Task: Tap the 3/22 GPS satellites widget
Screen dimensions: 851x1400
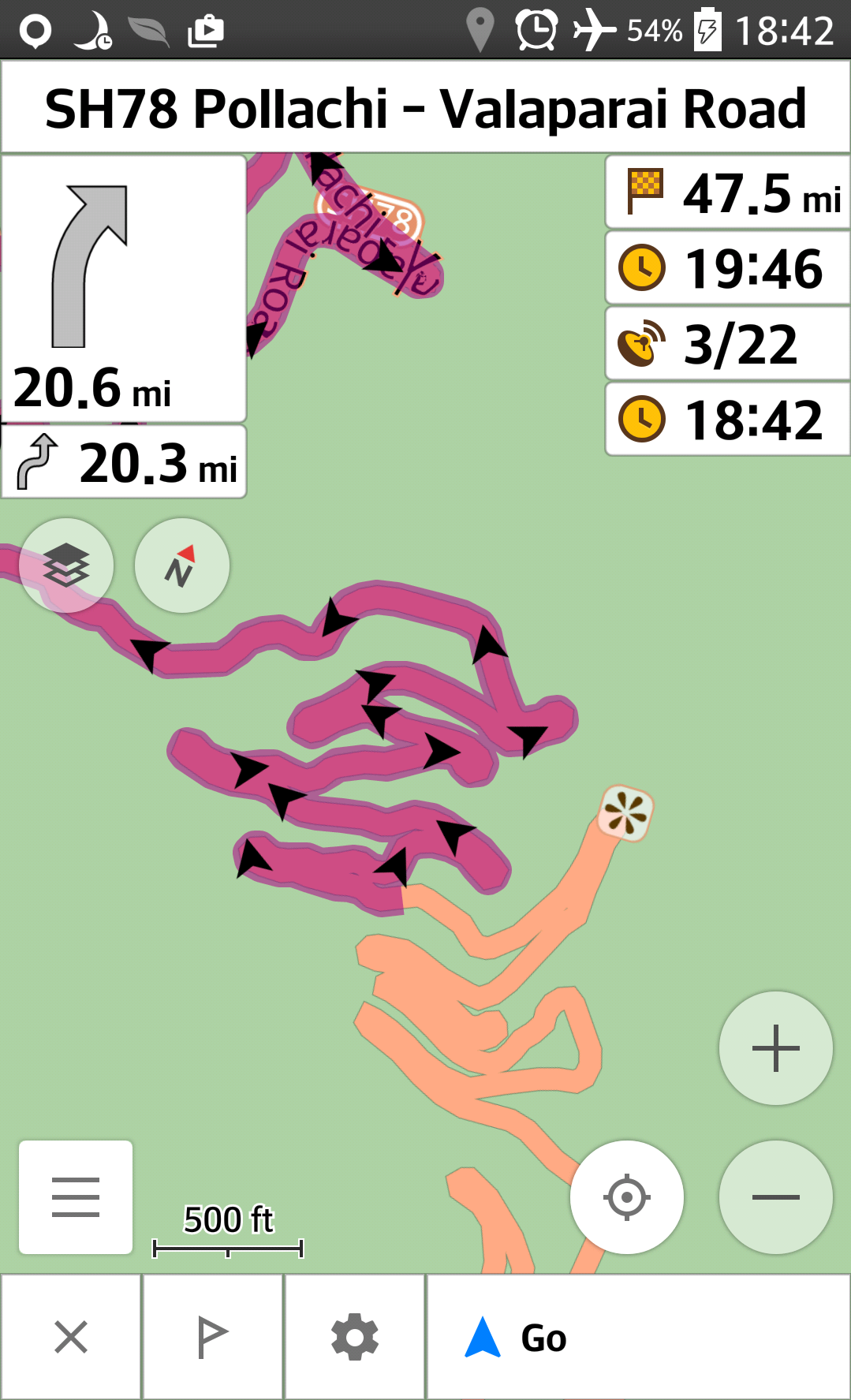Action: click(727, 344)
